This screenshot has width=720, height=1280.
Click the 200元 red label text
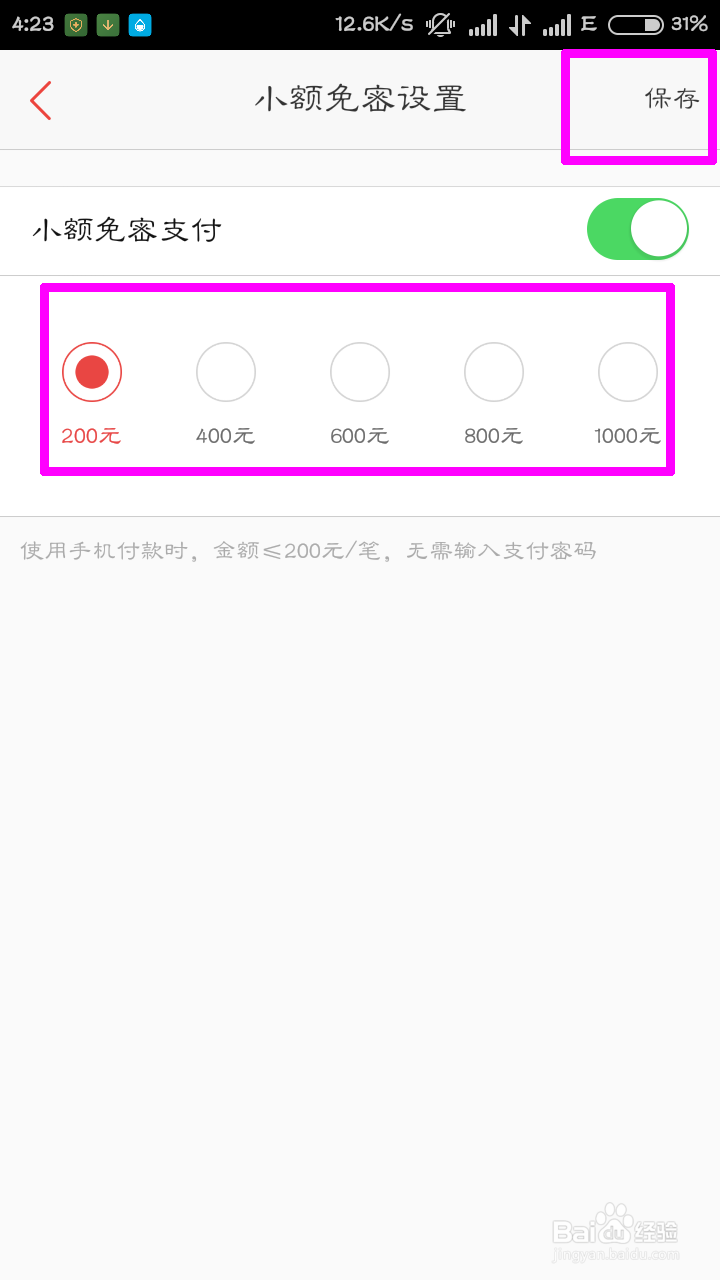[x=92, y=435]
